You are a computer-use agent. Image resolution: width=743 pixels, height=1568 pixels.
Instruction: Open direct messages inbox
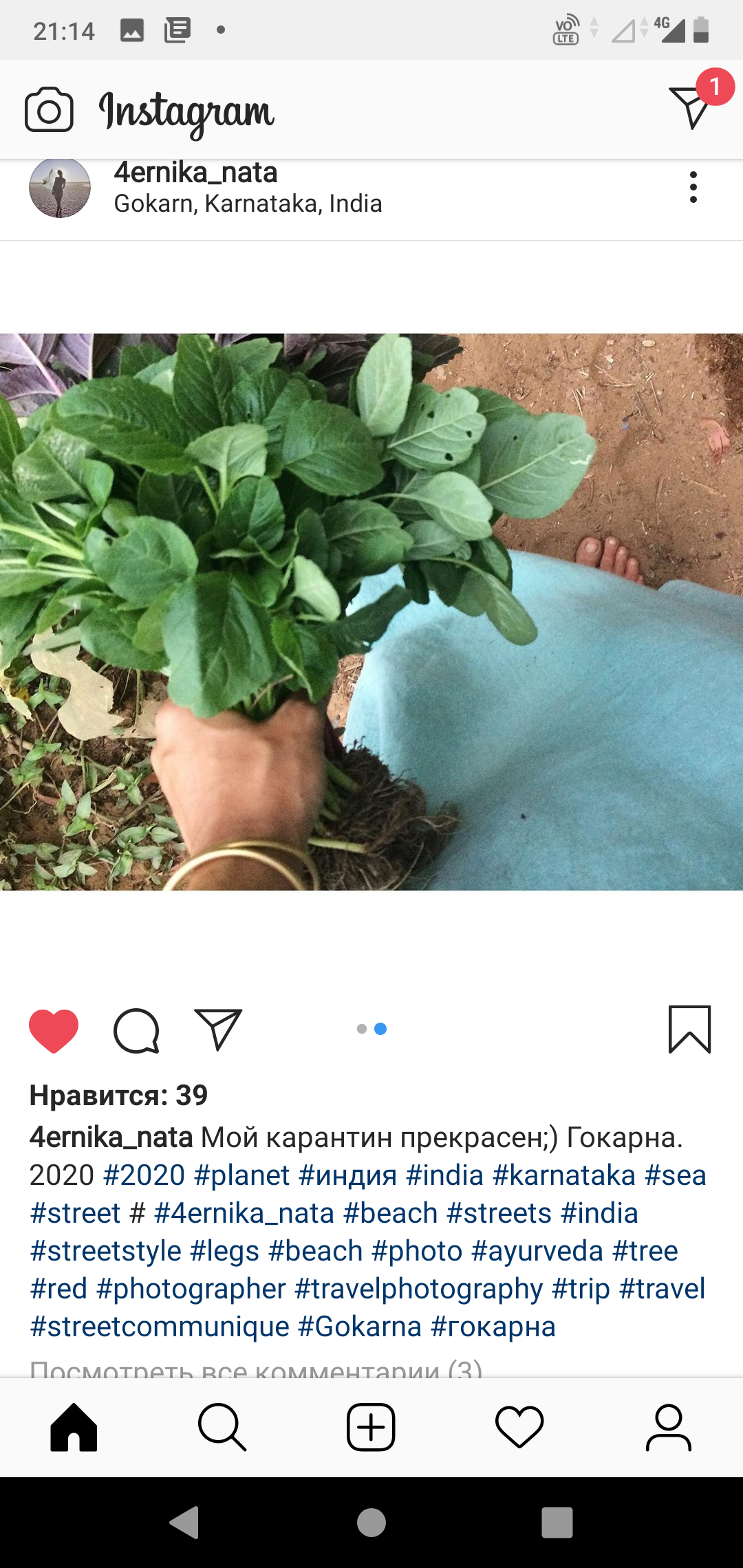tap(691, 107)
